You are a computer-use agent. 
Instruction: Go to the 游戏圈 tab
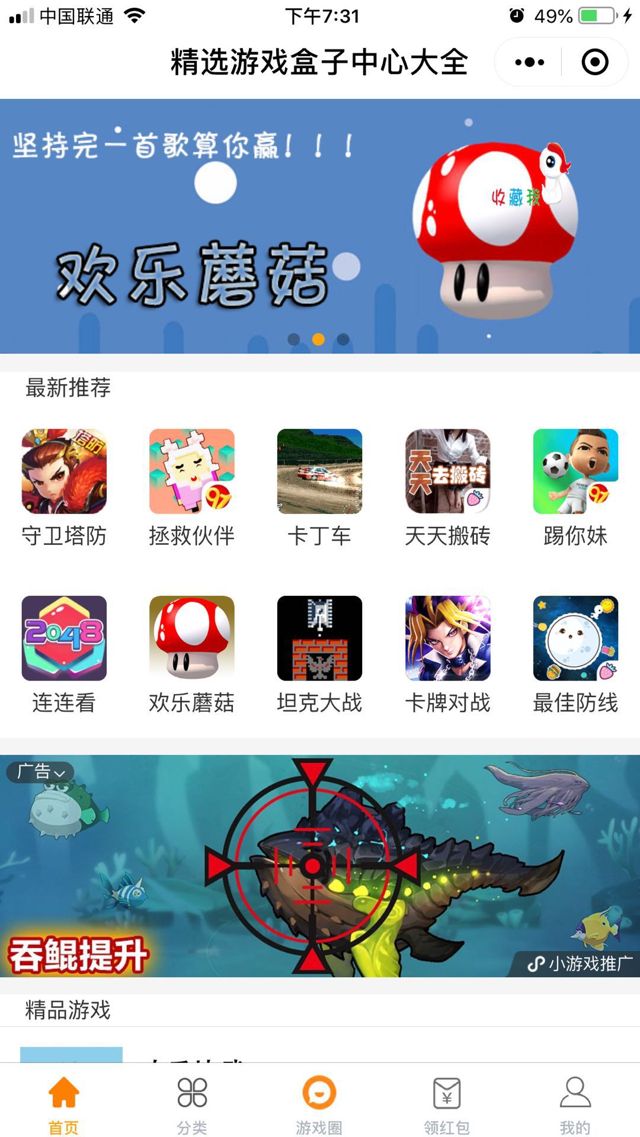tap(320, 1103)
